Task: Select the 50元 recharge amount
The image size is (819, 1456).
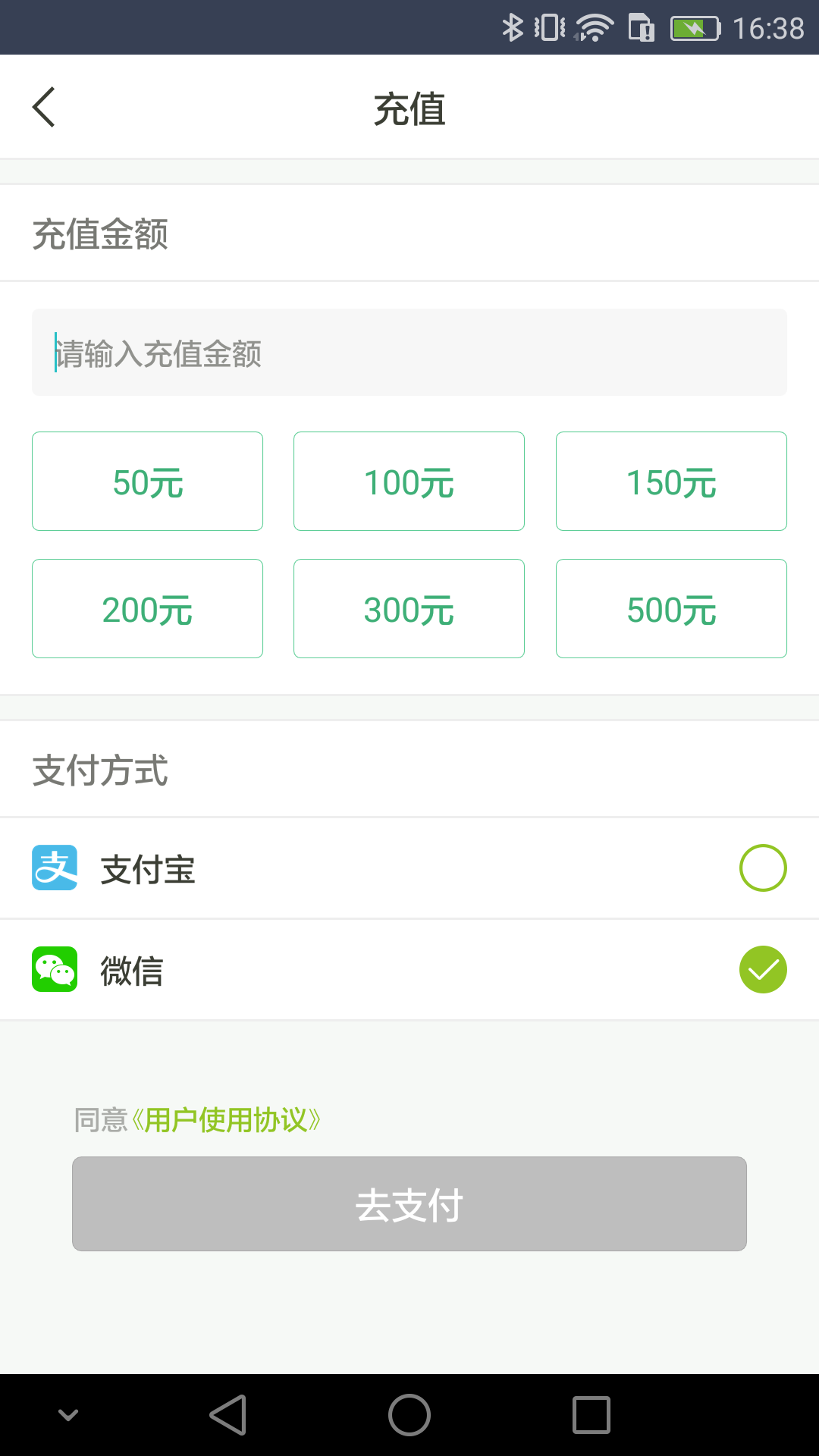Action: click(x=147, y=481)
